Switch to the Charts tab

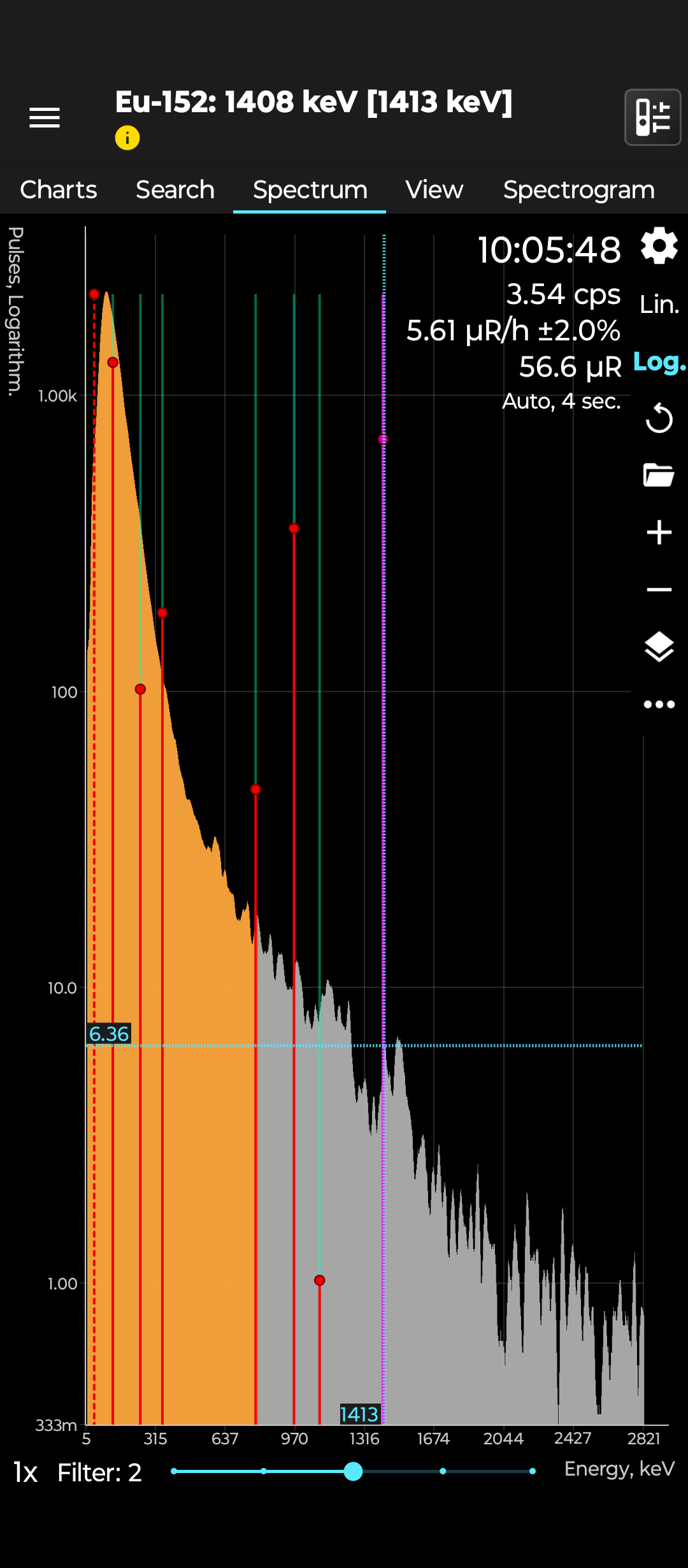(59, 190)
